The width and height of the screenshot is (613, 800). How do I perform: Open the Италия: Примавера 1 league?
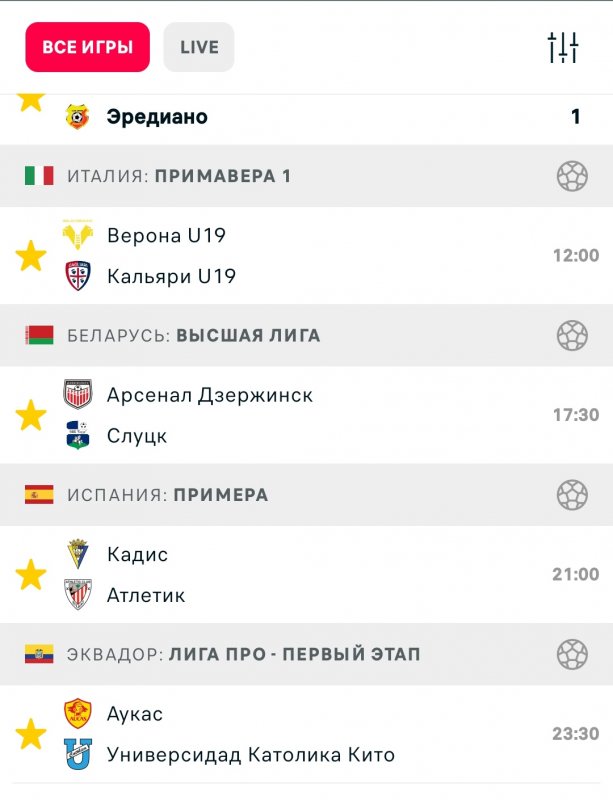click(180, 176)
